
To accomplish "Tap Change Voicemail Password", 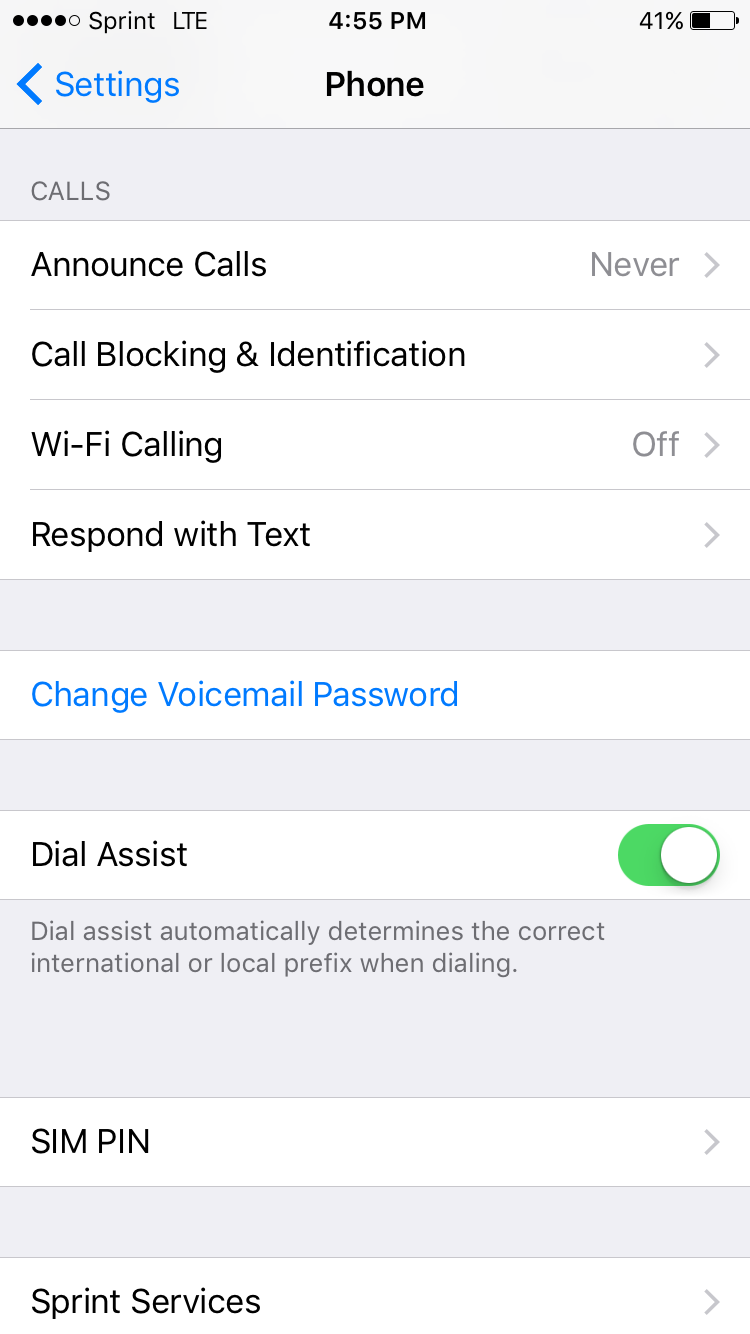I will click(245, 695).
